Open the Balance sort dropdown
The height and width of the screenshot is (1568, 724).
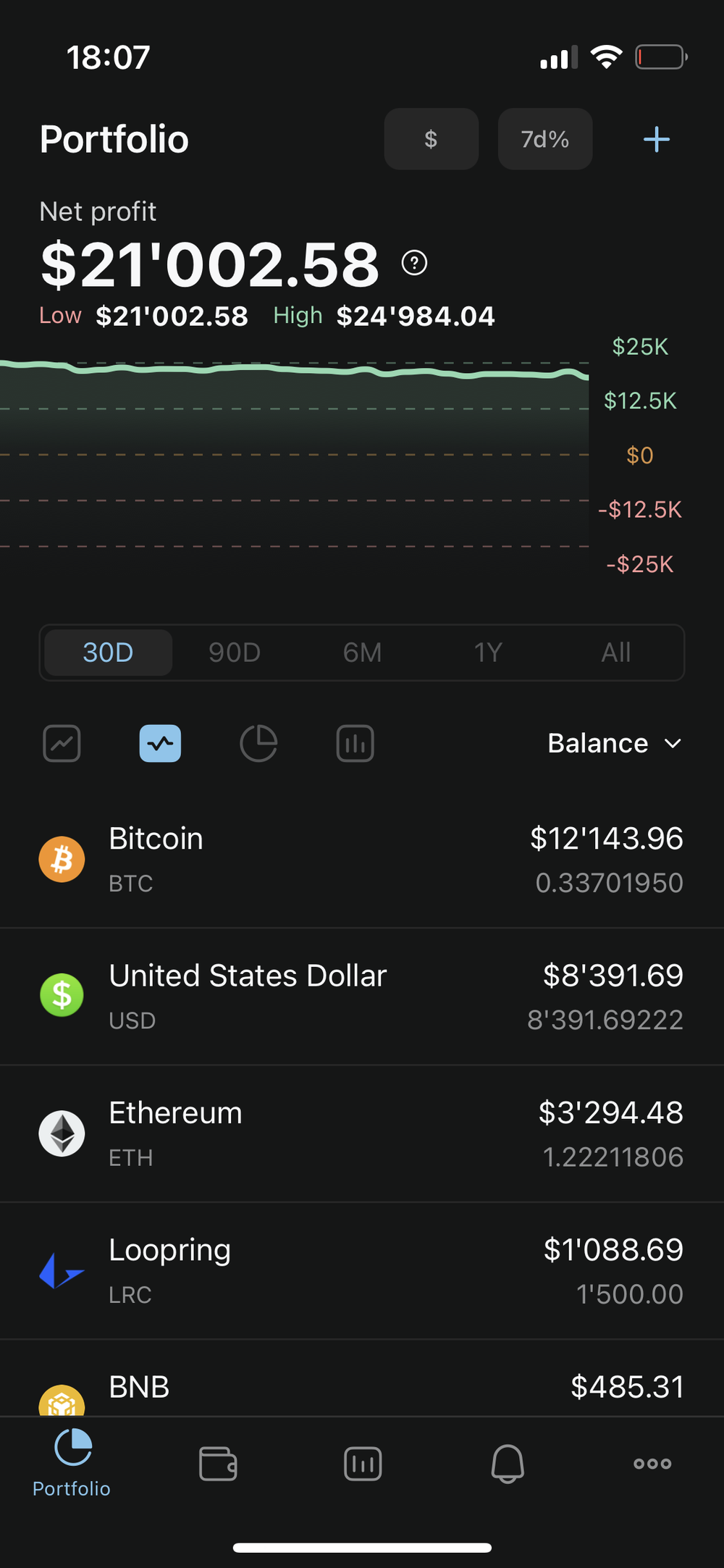point(614,743)
